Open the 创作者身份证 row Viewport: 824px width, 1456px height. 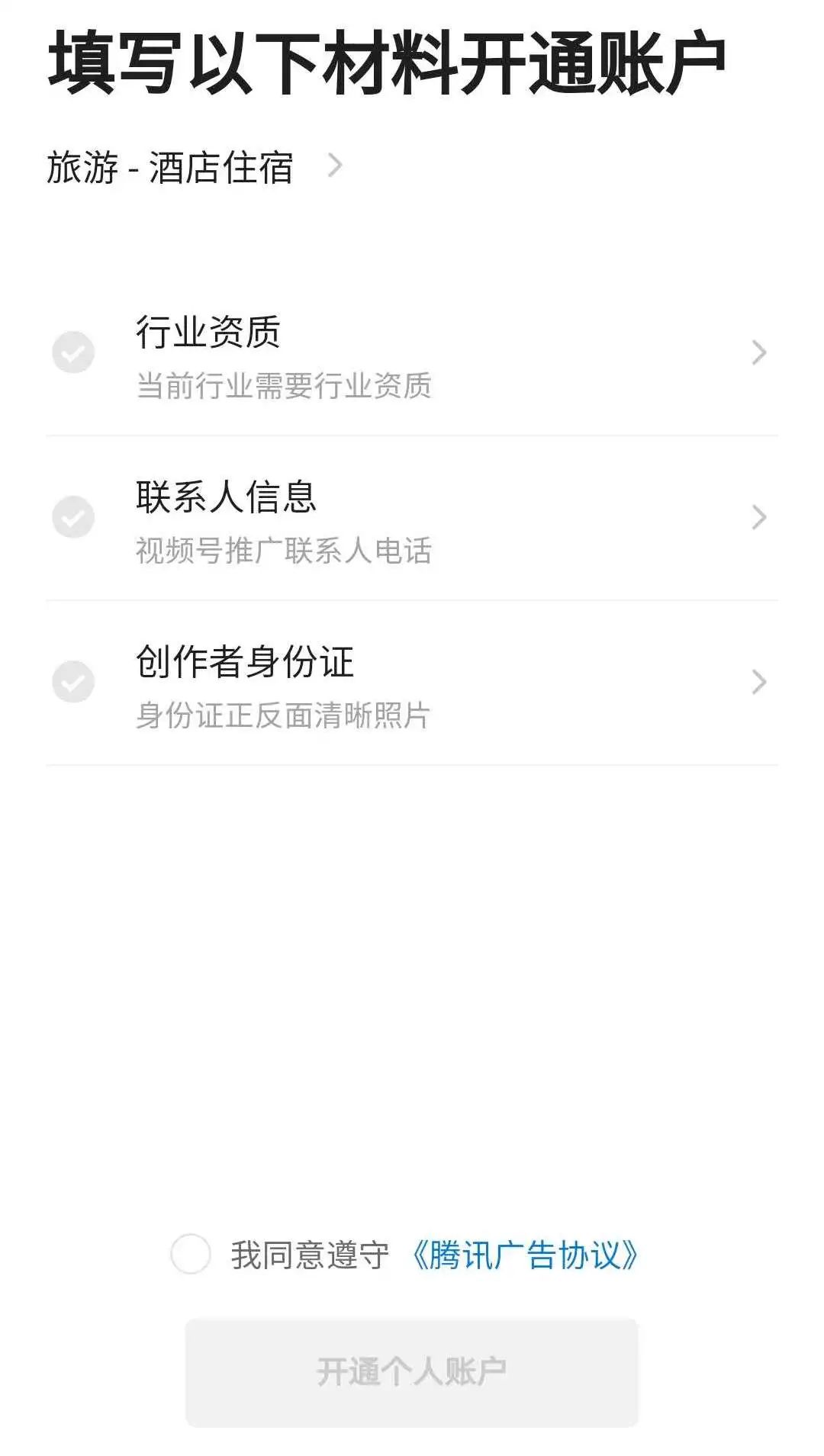click(x=412, y=683)
